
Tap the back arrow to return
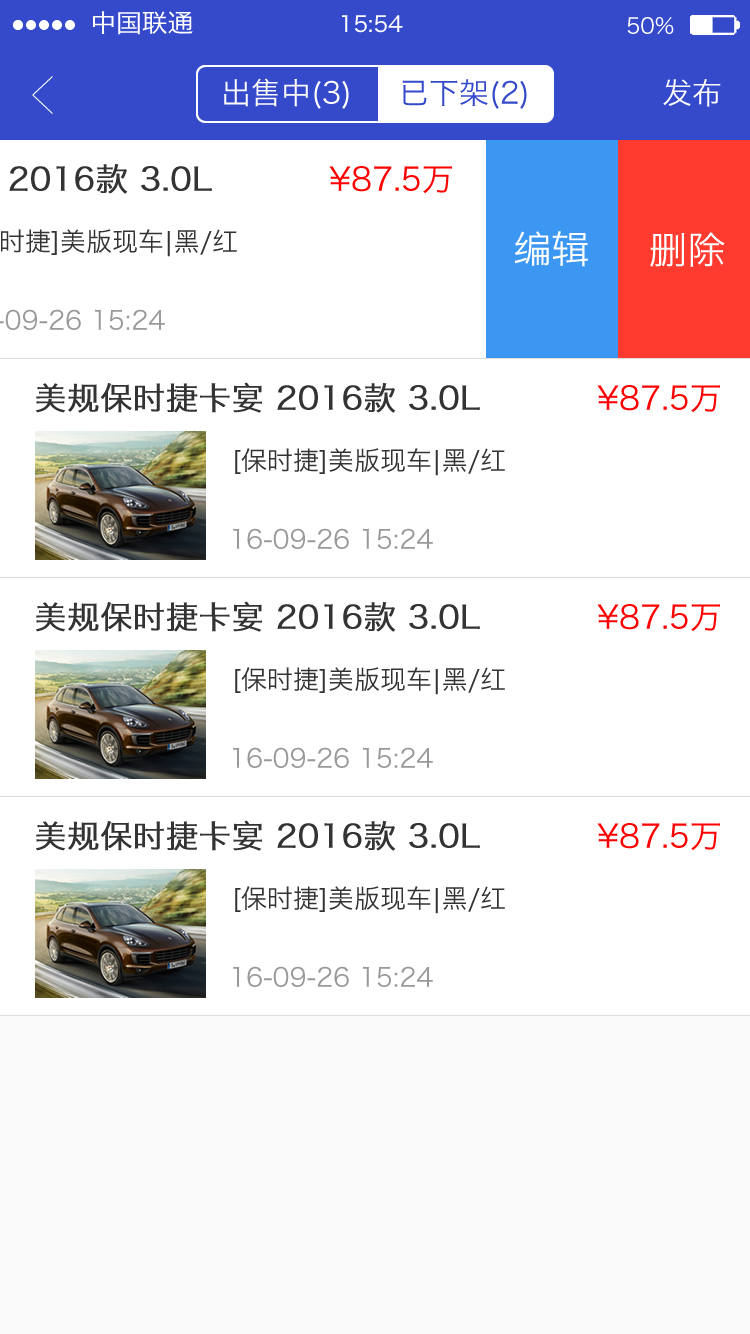(x=41, y=94)
